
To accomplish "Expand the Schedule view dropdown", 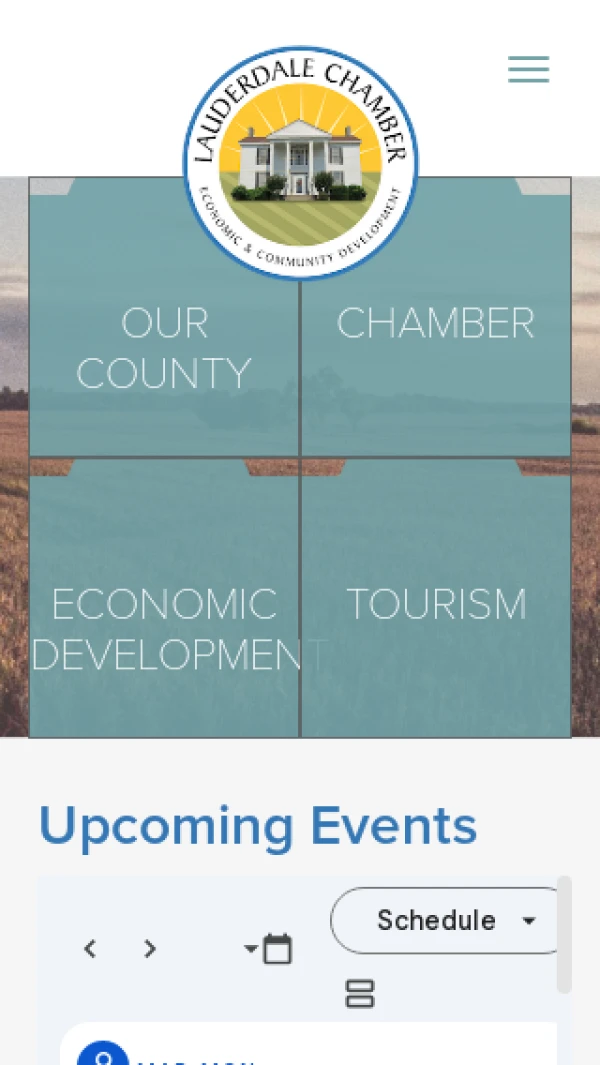I will 452,920.
